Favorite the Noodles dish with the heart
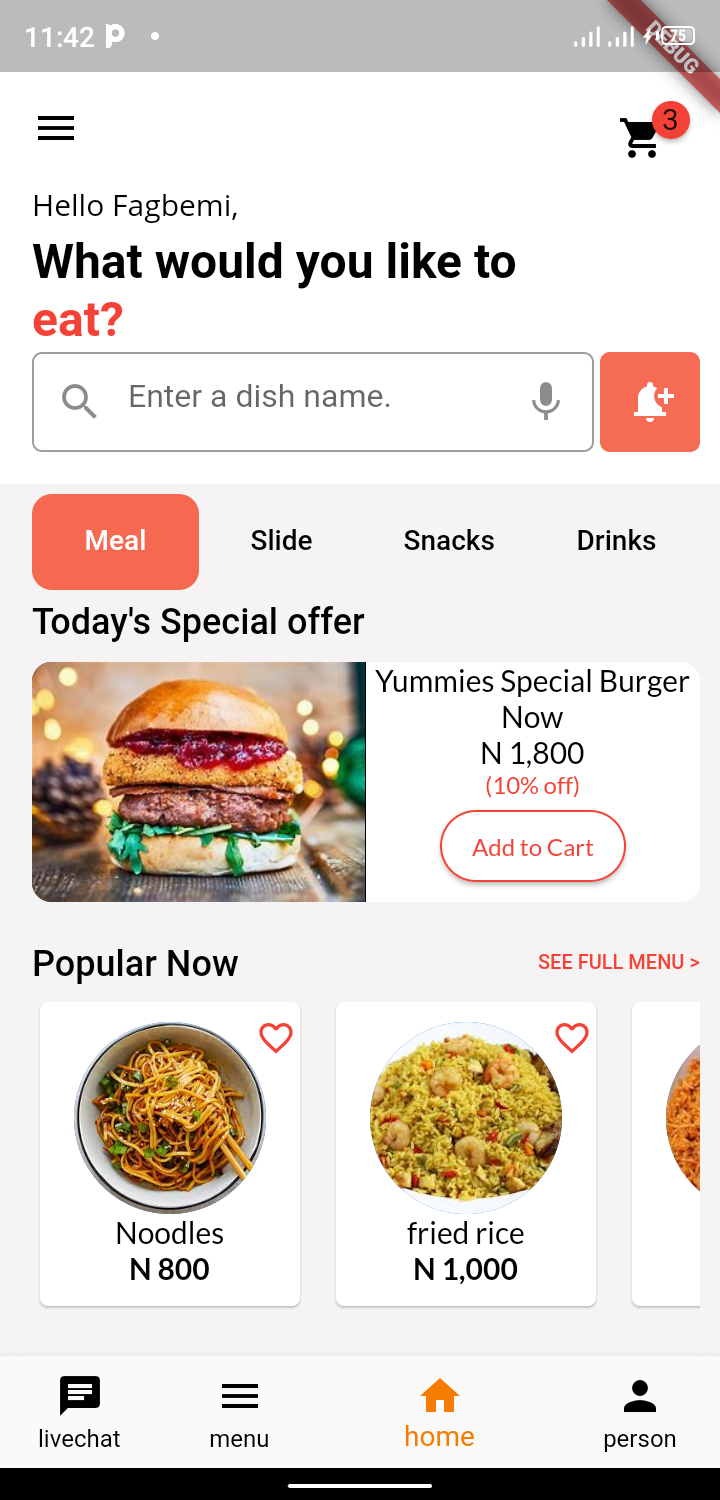Viewport: 720px width, 1500px height. point(275,1038)
